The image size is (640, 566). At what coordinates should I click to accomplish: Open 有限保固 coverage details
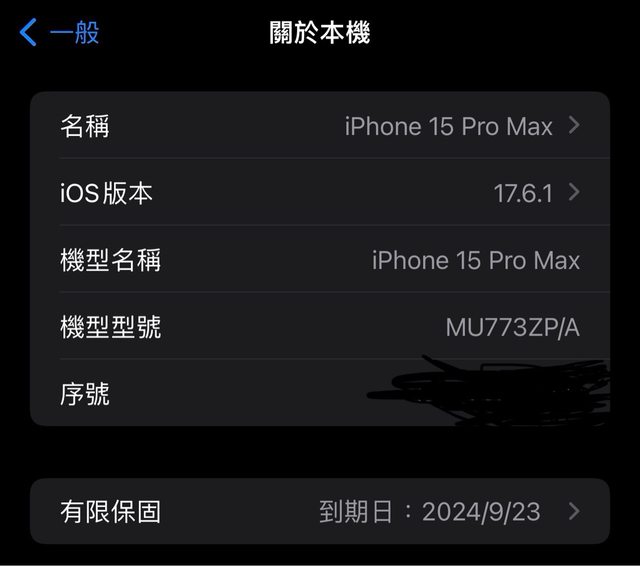[320, 512]
